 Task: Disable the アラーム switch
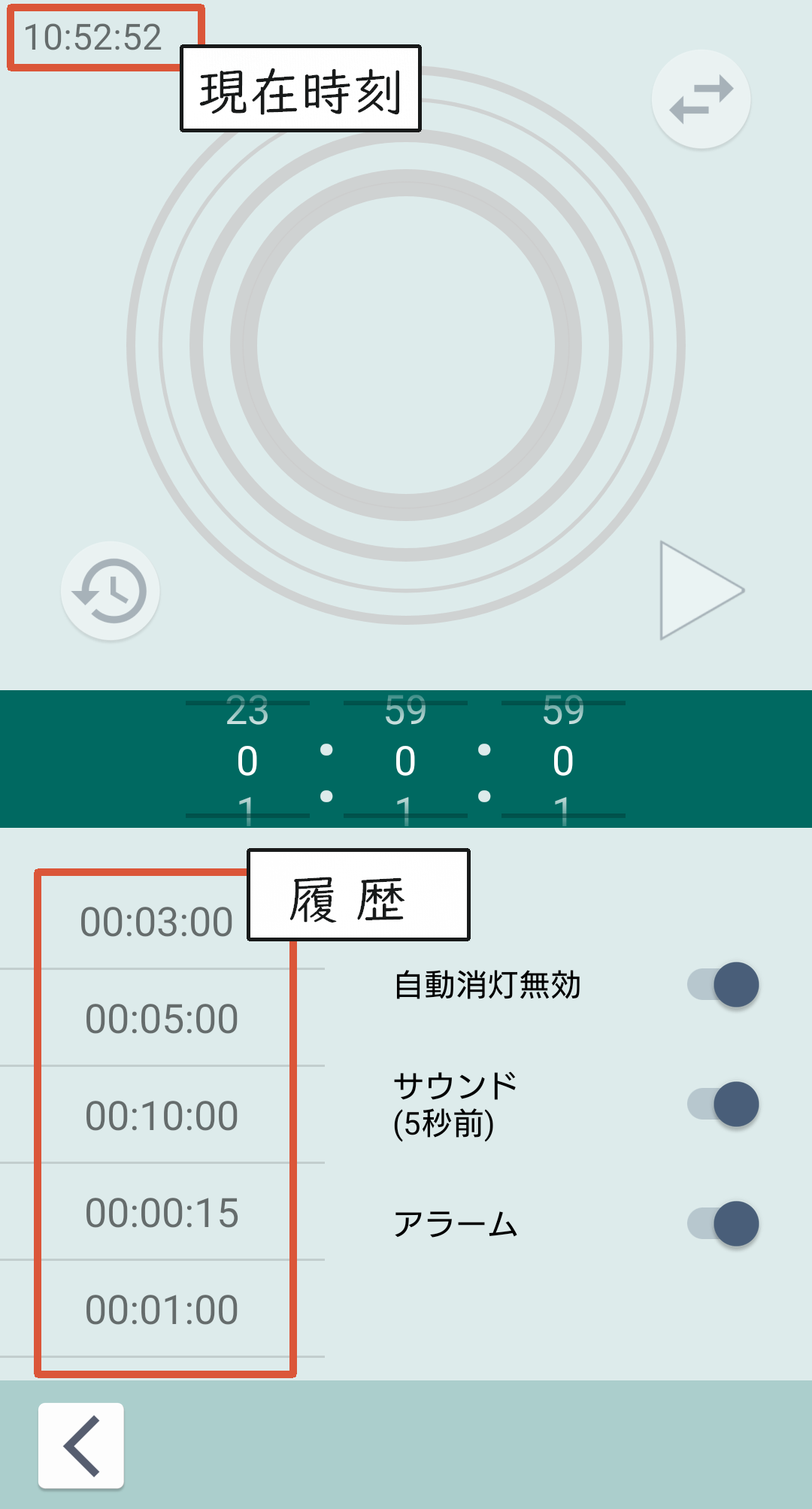click(723, 1223)
